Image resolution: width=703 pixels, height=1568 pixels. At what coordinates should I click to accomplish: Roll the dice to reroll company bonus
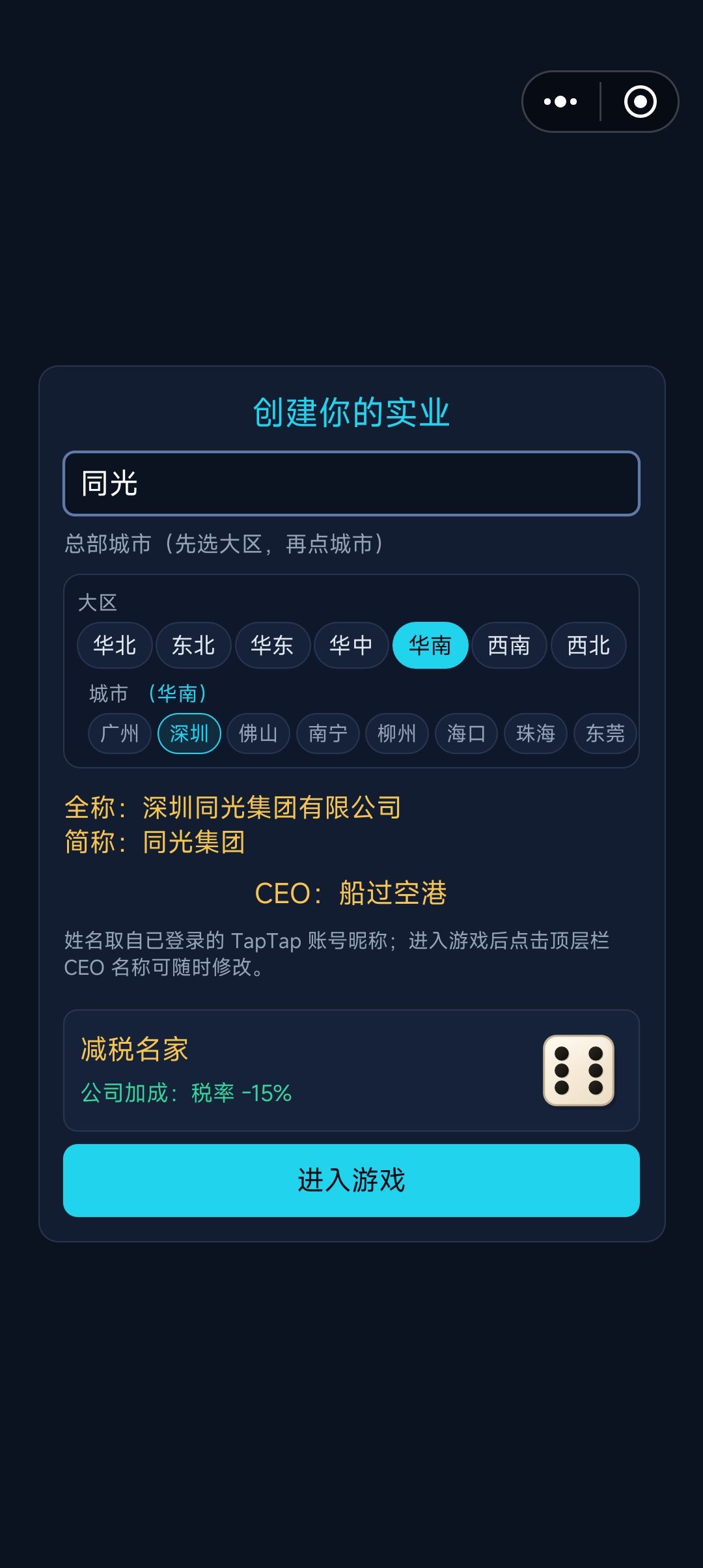pos(579,1071)
